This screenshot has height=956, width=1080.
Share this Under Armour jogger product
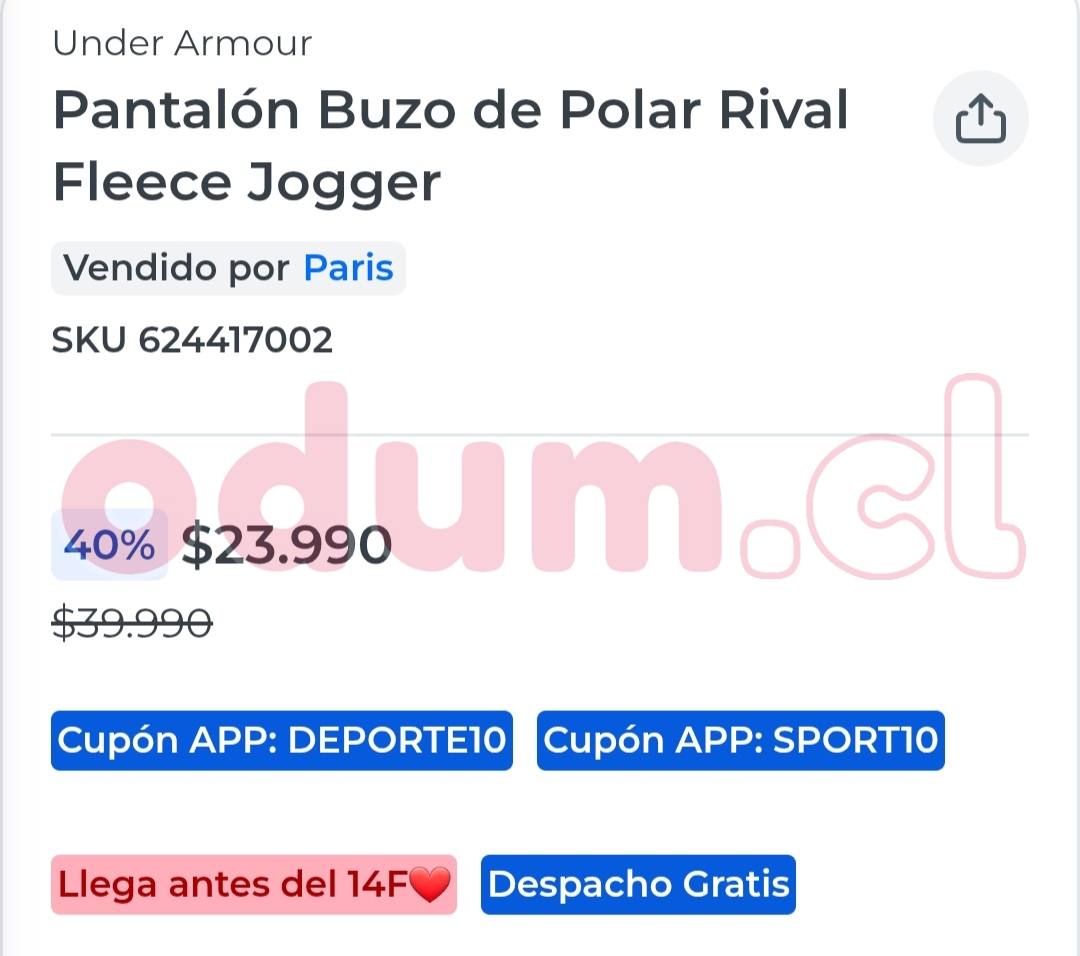click(x=980, y=119)
